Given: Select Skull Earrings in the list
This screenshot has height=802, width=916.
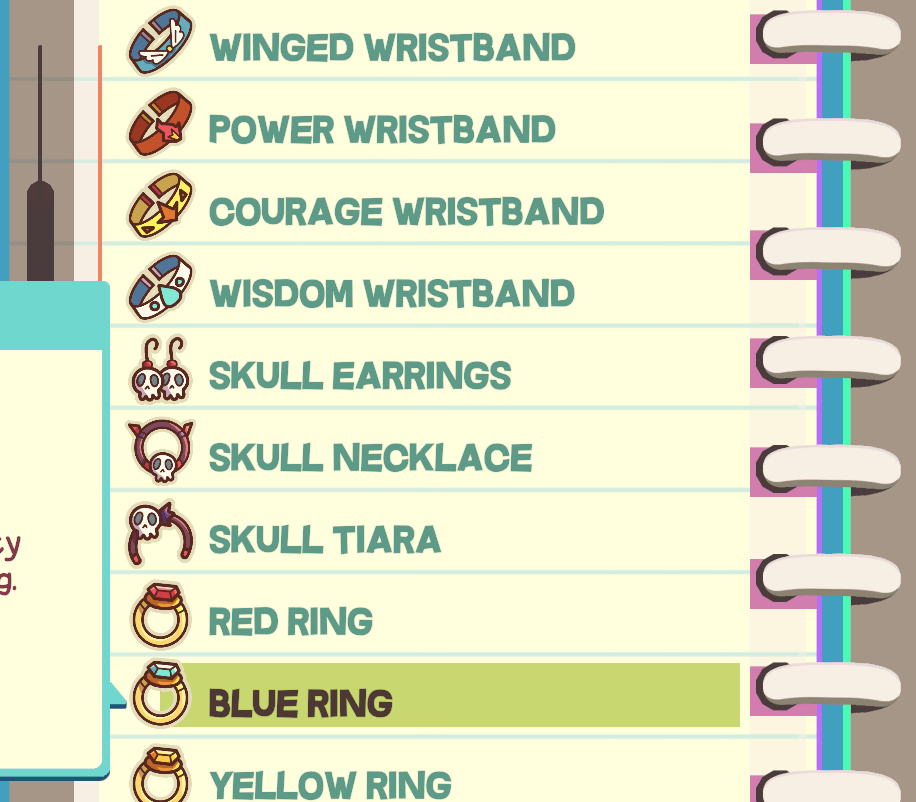Looking at the screenshot, I should pyautogui.click(x=360, y=375).
